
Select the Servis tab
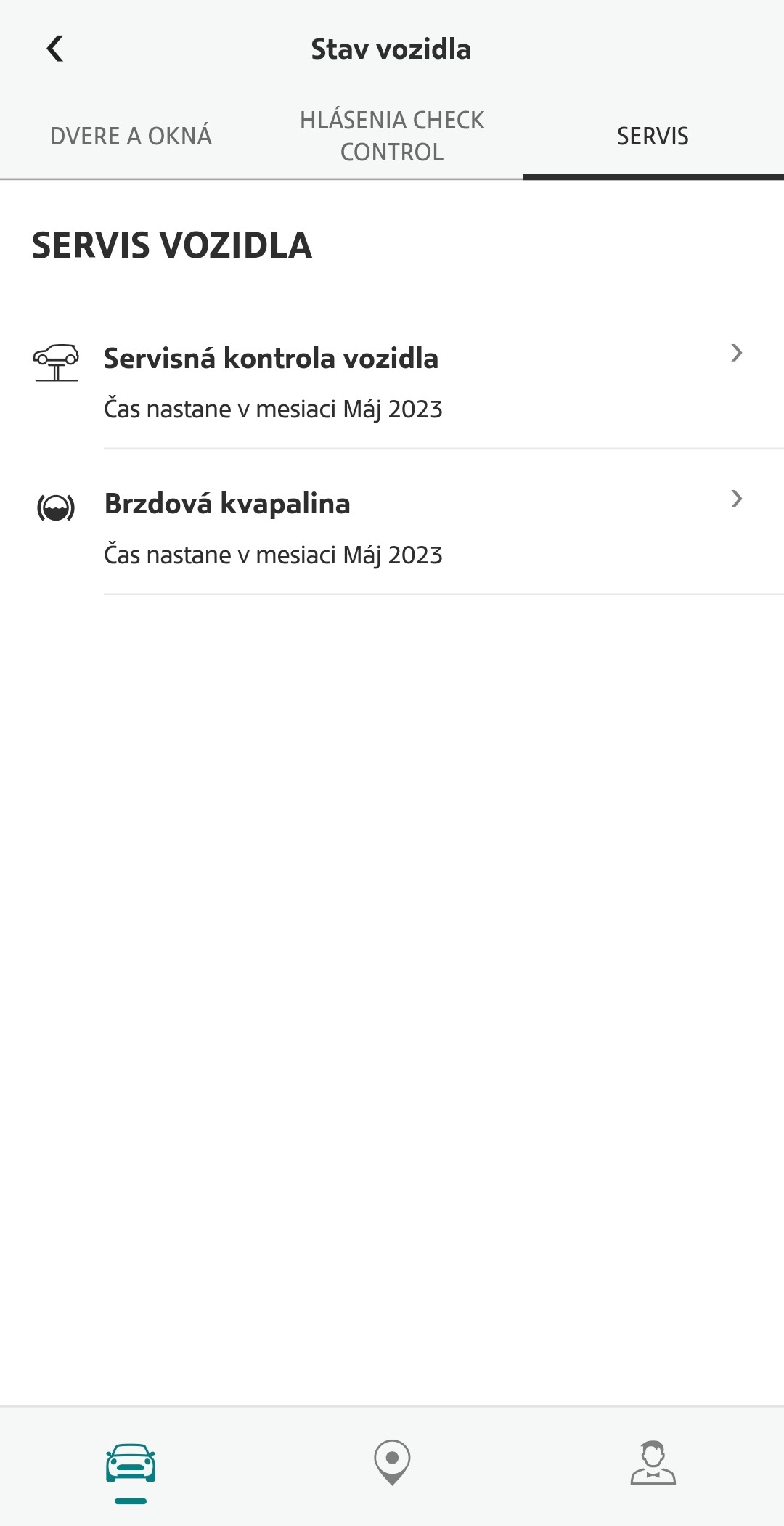[653, 136]
